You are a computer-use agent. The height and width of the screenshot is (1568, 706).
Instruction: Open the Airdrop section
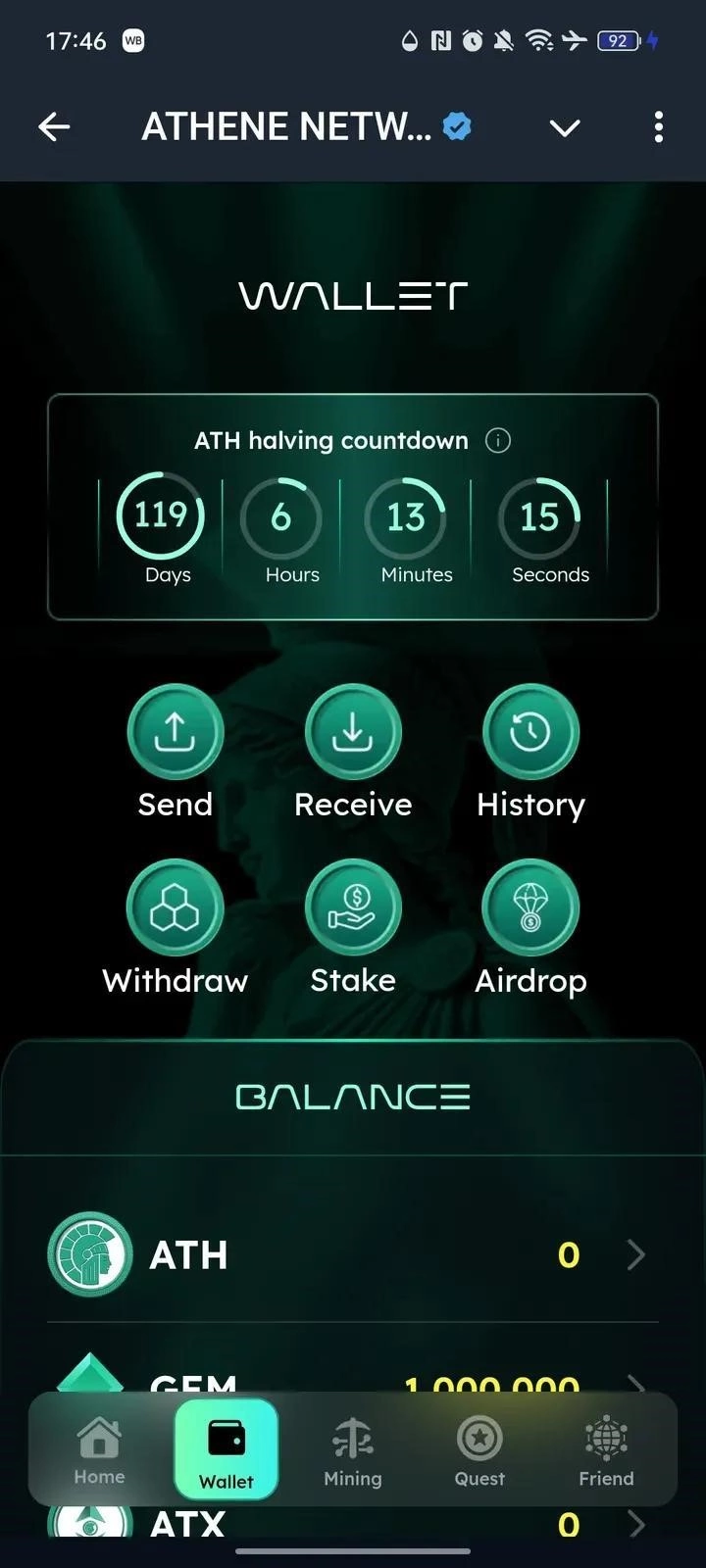click(530, 909)
